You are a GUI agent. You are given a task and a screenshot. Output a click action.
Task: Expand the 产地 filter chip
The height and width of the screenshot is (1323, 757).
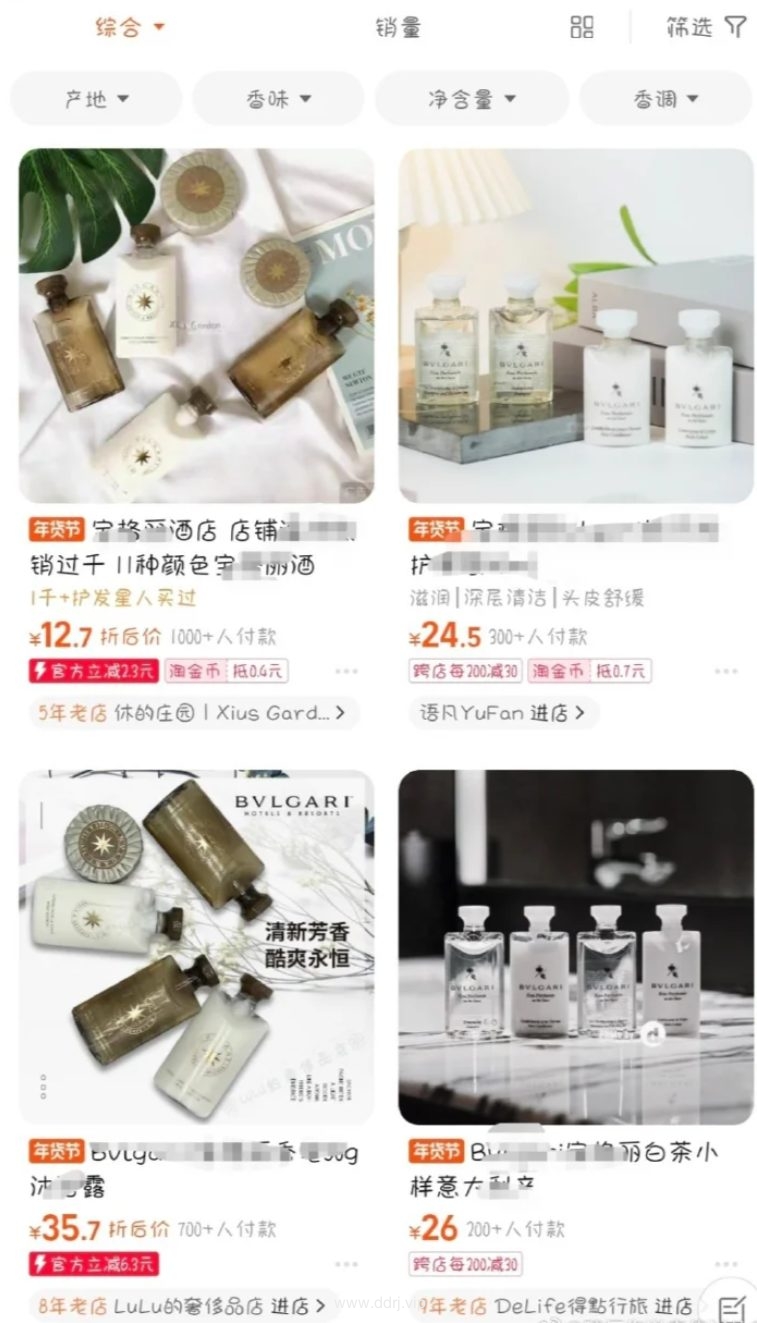pos(96,99)
